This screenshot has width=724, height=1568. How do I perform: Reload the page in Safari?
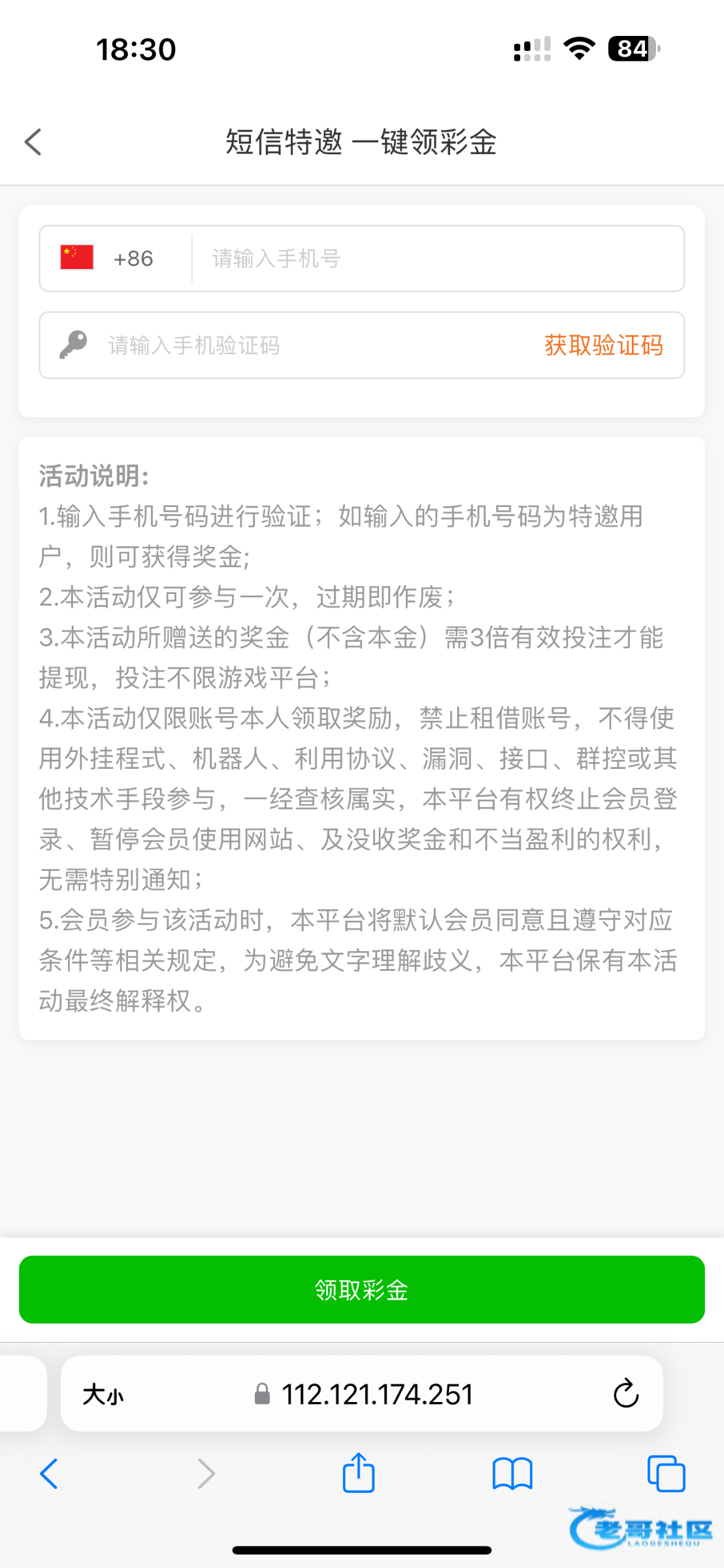tap(626, 1394)
